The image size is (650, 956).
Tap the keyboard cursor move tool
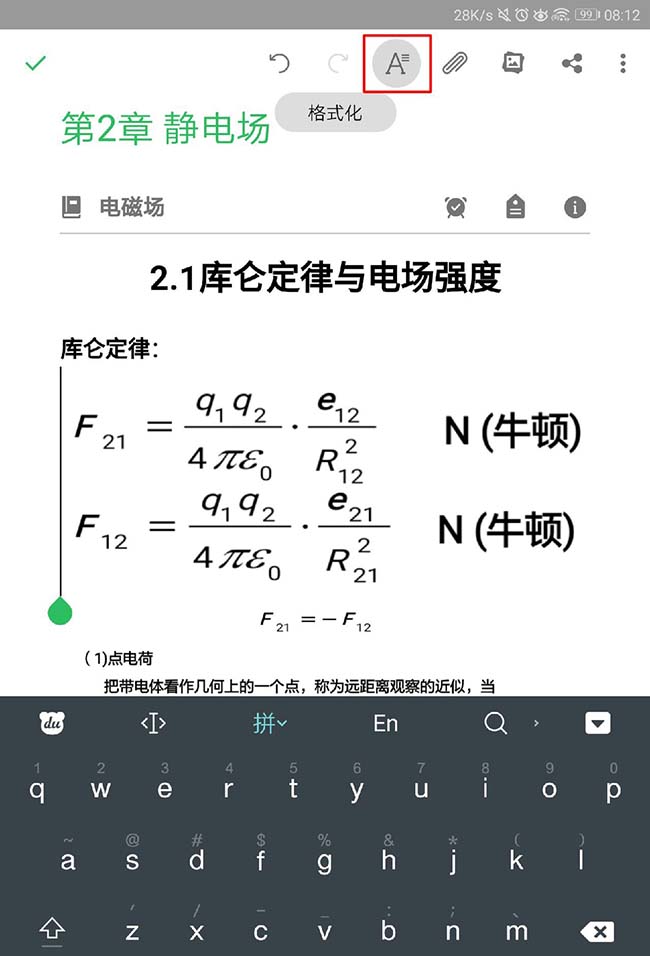tap(153, 723)
